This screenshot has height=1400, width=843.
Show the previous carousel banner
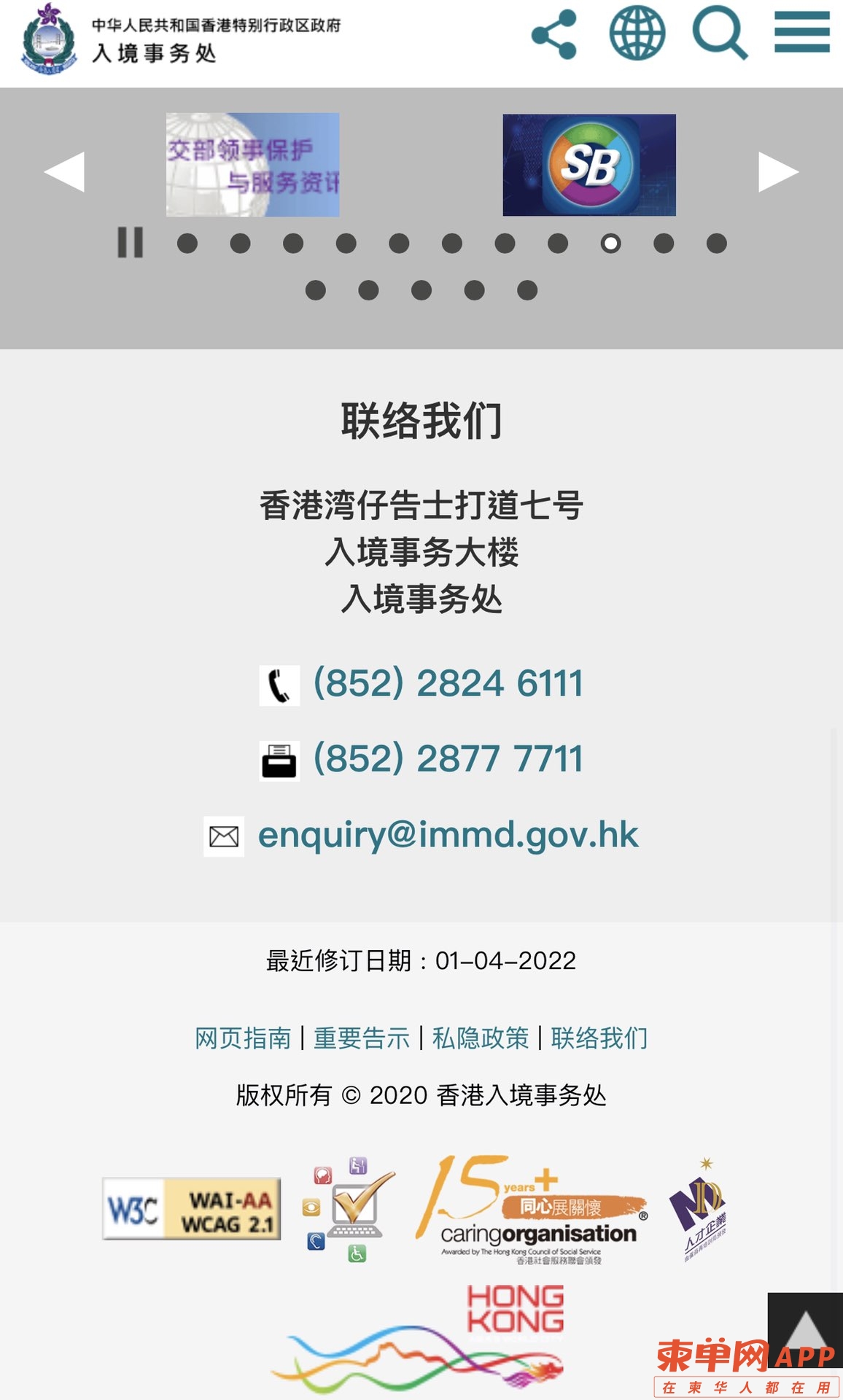point(65,172)
